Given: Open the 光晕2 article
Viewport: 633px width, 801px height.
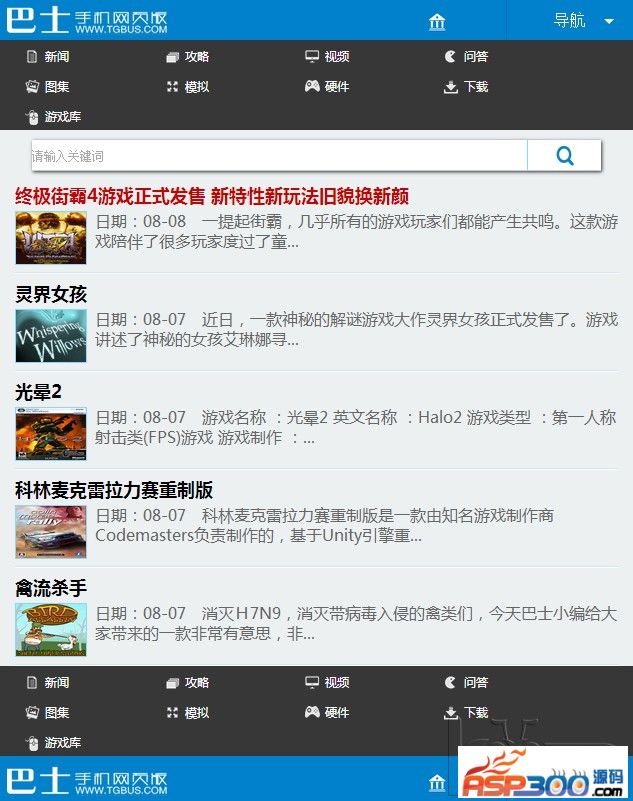Looking at the screenshot, I should tap(39, 392).
